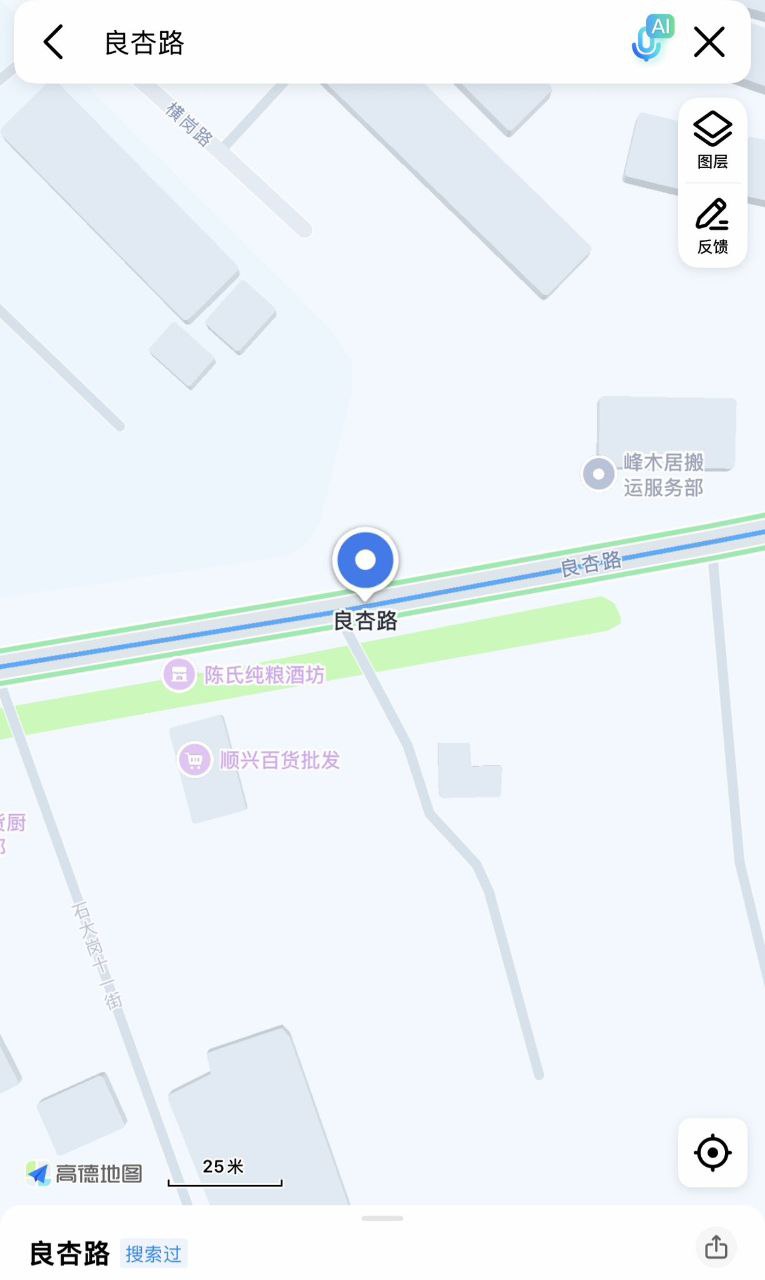Open 陈氏纯粮酒坊 place on the map
765x1280 pixels.
179,675
